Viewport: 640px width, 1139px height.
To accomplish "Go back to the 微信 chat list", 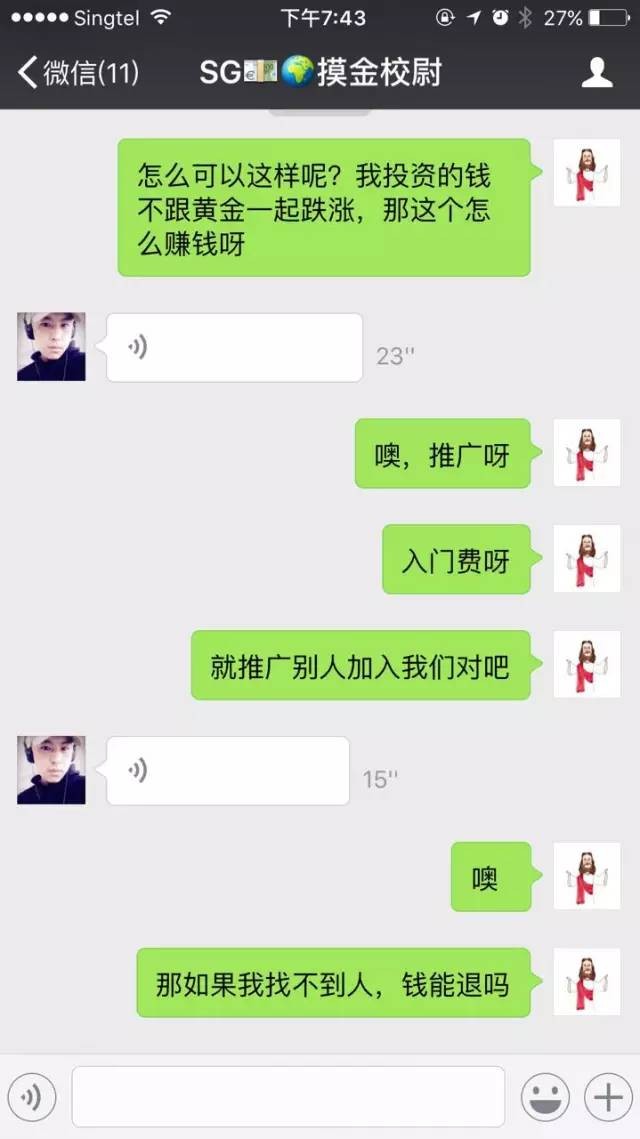I will (78, 73).
